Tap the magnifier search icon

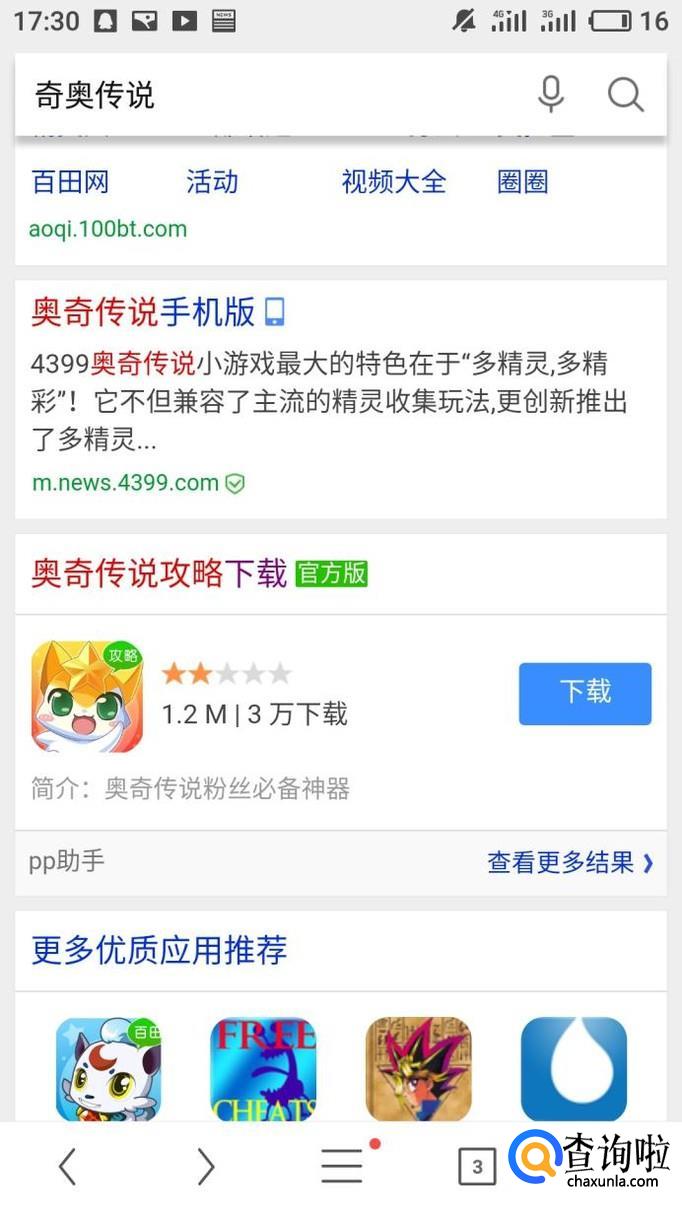coord(626,95)
